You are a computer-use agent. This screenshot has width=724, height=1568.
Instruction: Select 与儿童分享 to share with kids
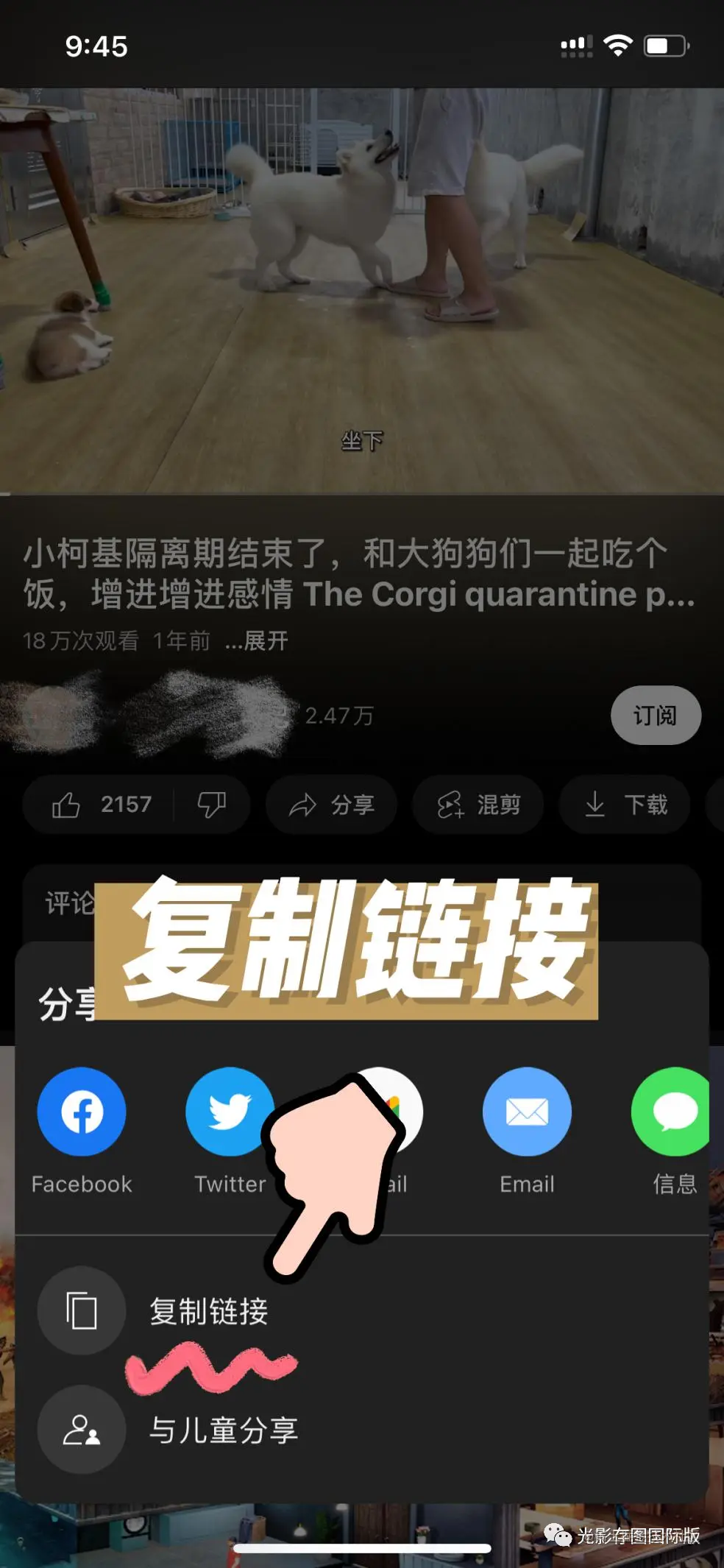pyautogui.click(x=224, y=1430)
